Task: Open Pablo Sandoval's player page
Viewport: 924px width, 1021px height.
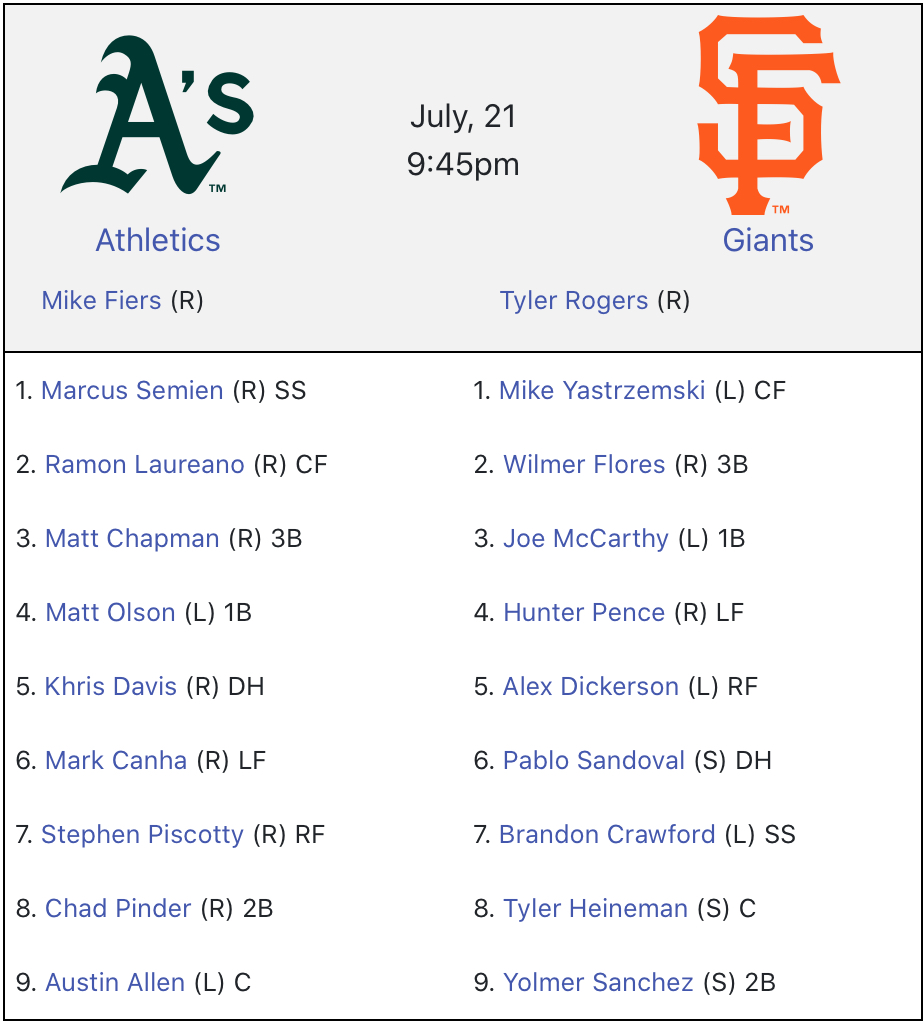Action: (x=594, y=760)
